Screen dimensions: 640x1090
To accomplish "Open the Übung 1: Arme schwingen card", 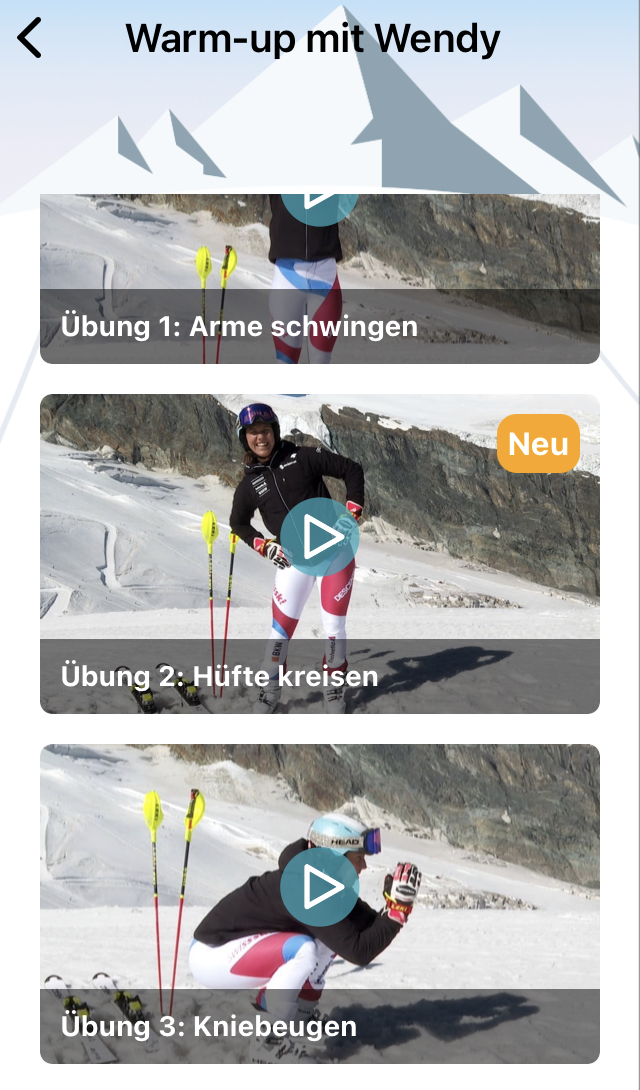I will (320, 279).
